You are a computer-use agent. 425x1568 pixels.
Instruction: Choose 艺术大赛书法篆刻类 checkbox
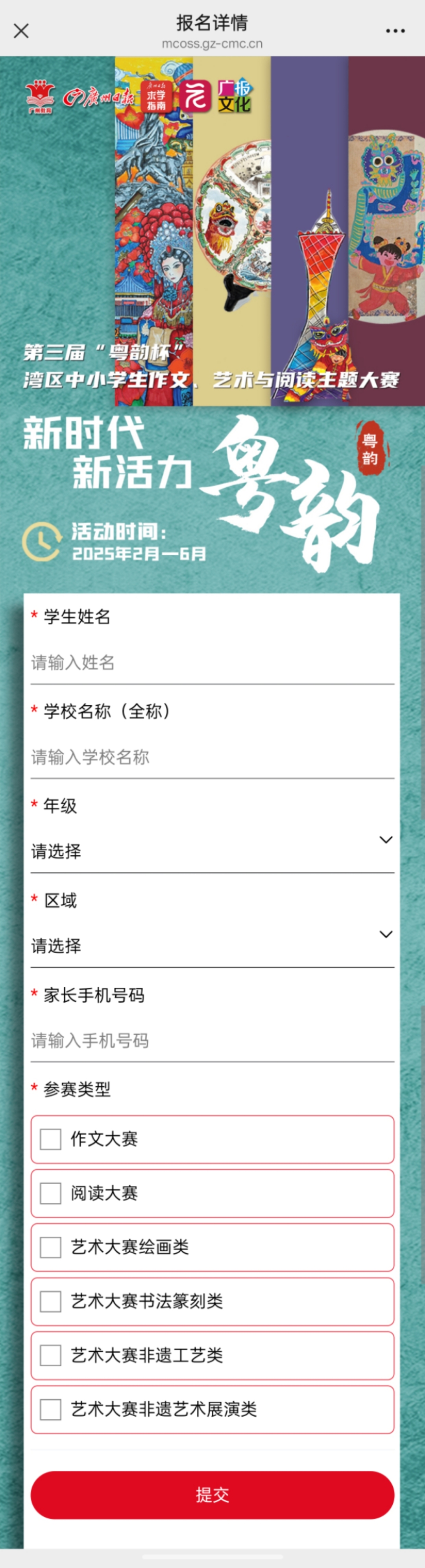pos(50,1301)
